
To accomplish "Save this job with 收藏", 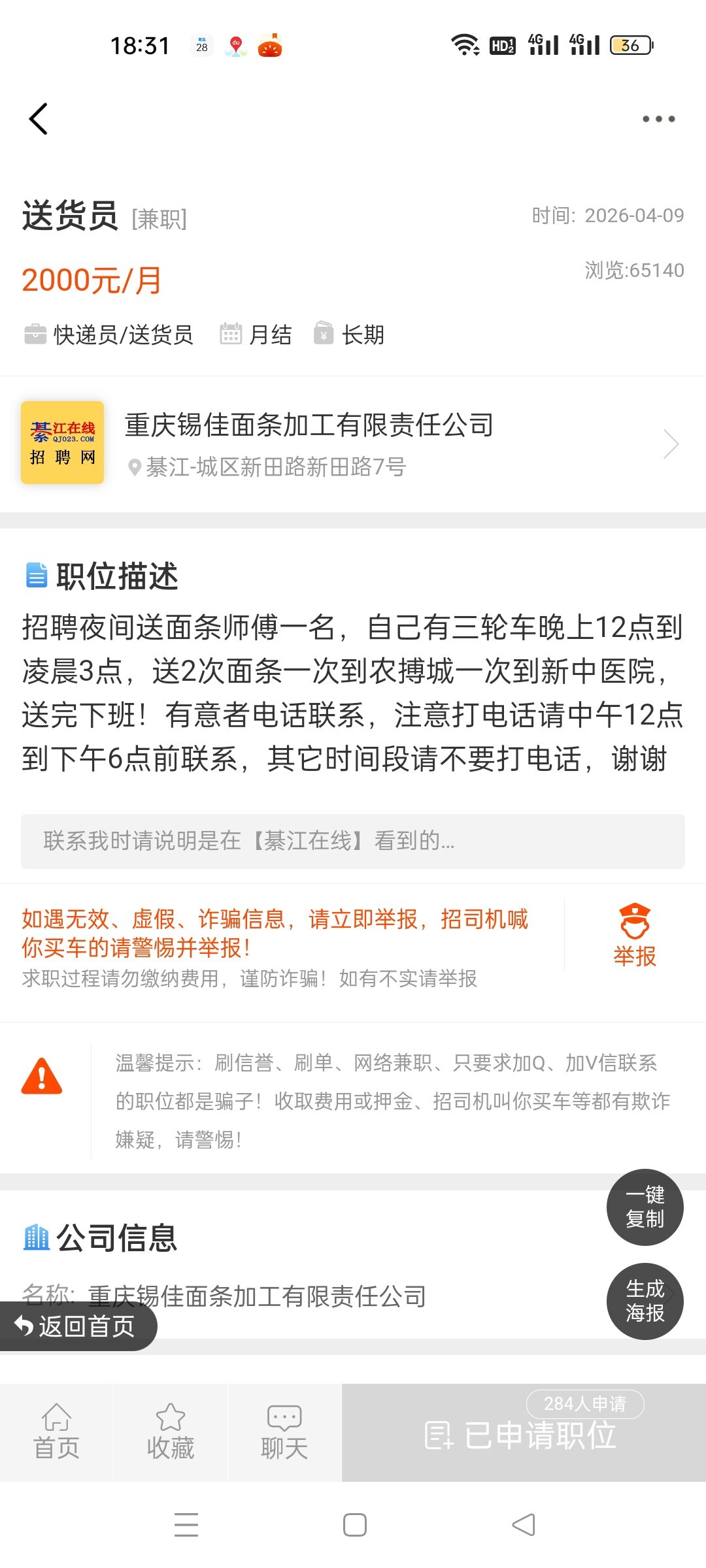I will tap(171, 1432).
